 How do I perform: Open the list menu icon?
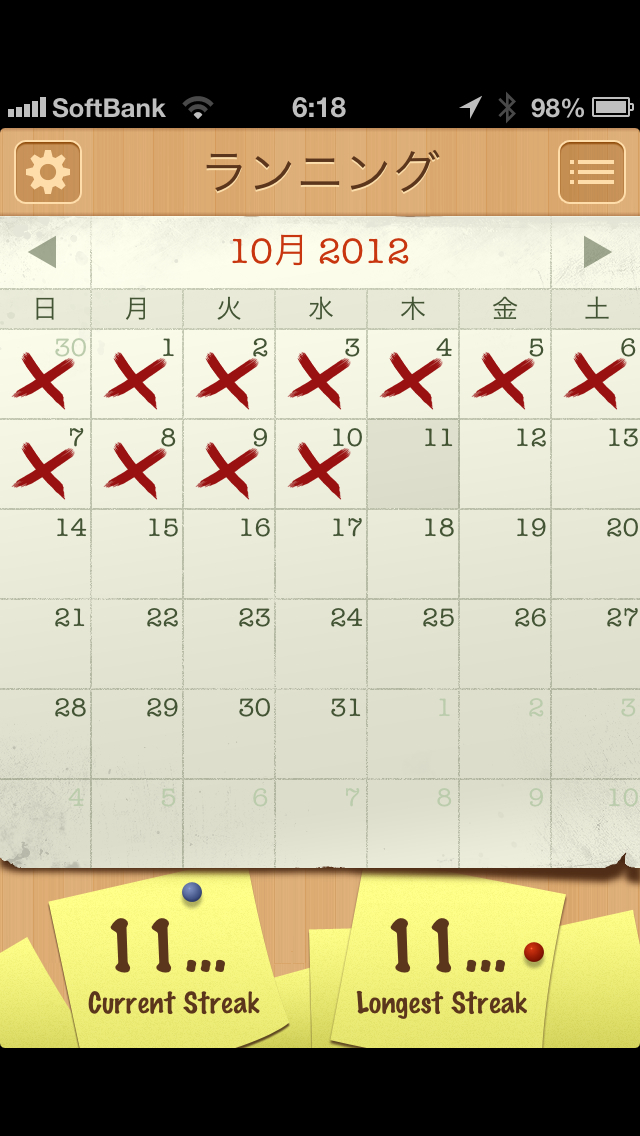[x=591, y=172]
